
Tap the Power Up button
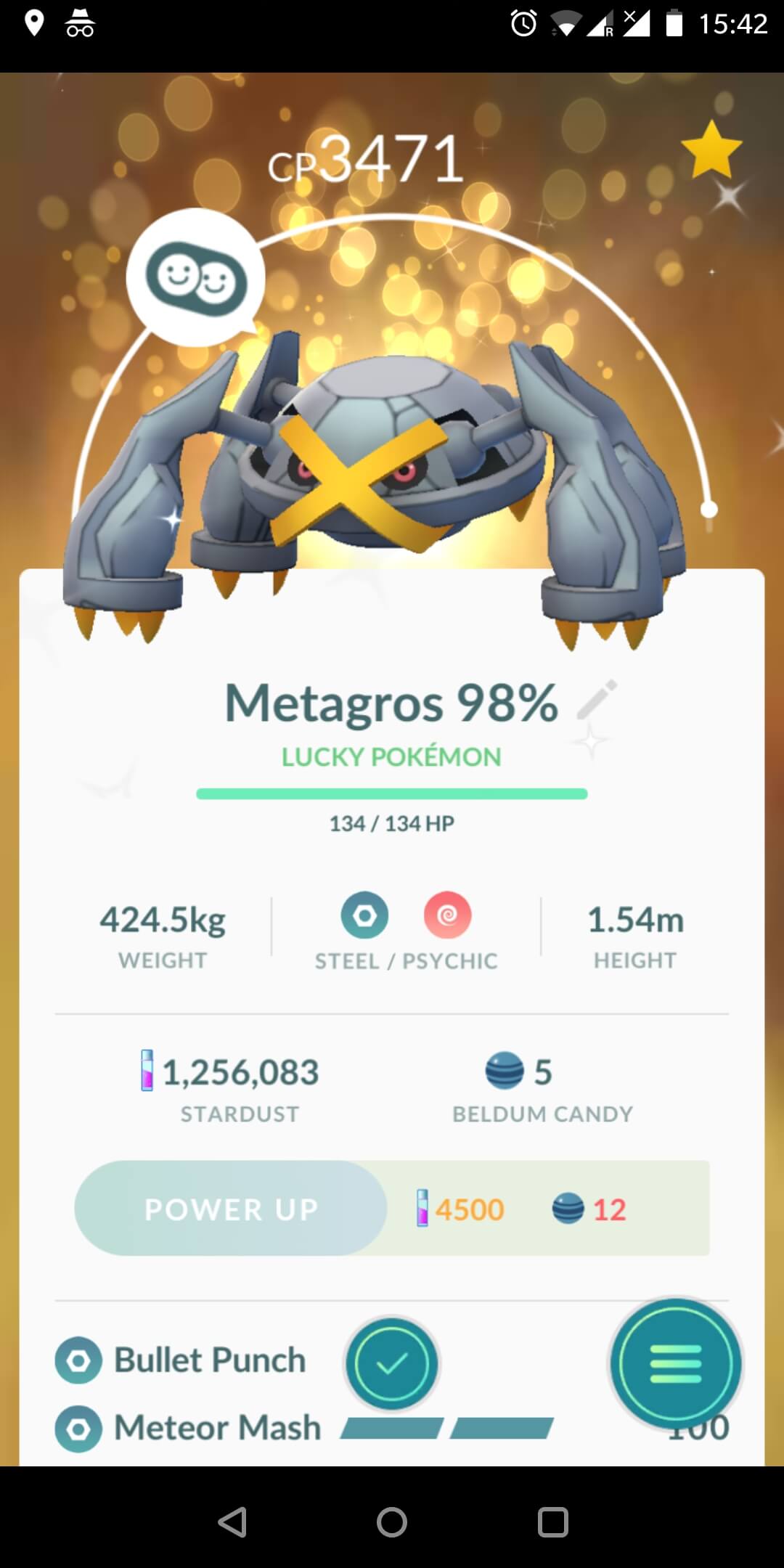(231, 1209)
